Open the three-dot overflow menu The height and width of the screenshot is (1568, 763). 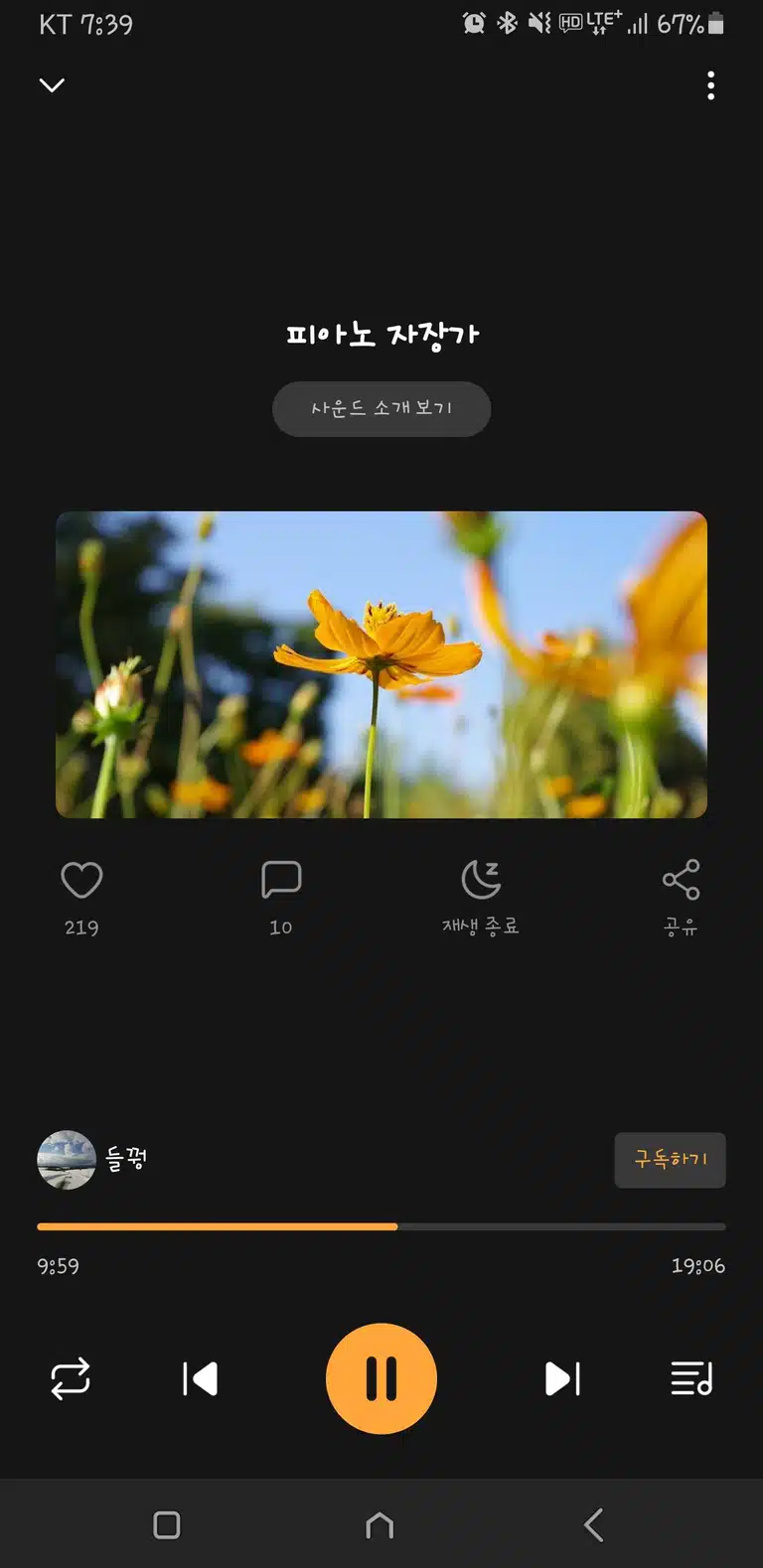click(710, 85)
